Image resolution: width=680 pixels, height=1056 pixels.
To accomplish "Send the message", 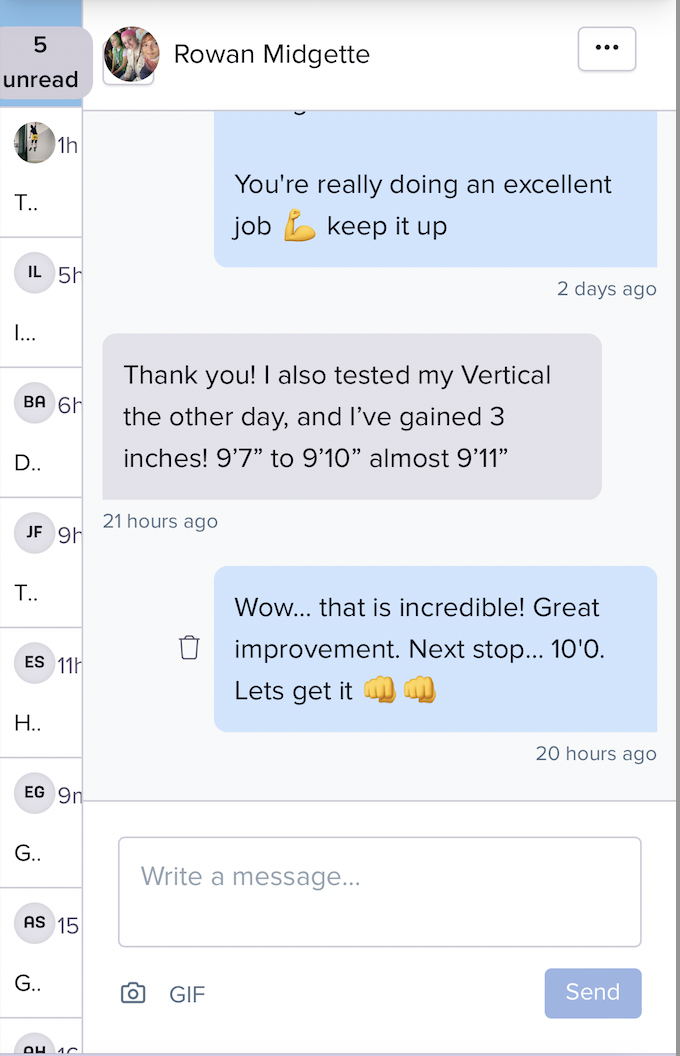I will click(x=592, y=993).
